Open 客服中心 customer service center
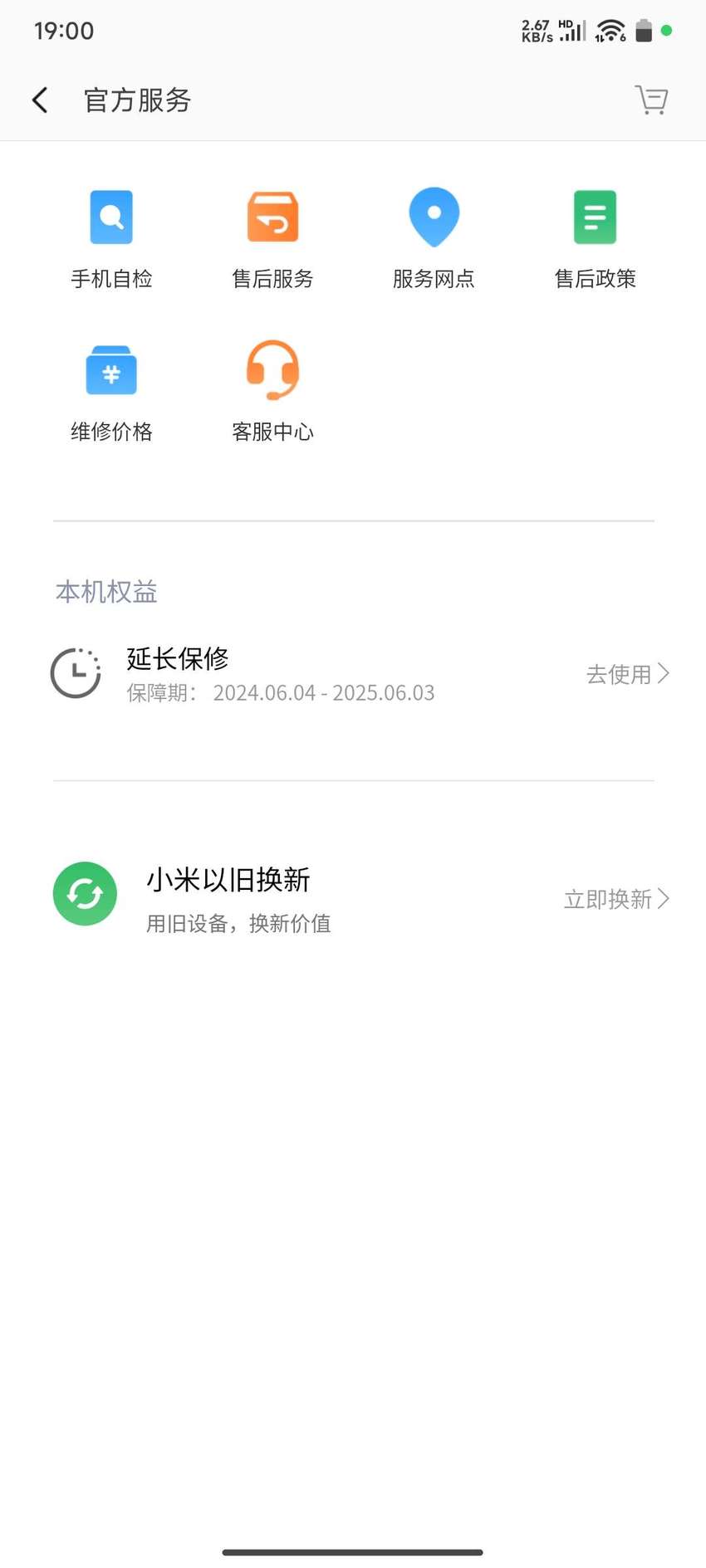Screen dimensions: 706x1568 click(x=272, y=393)
